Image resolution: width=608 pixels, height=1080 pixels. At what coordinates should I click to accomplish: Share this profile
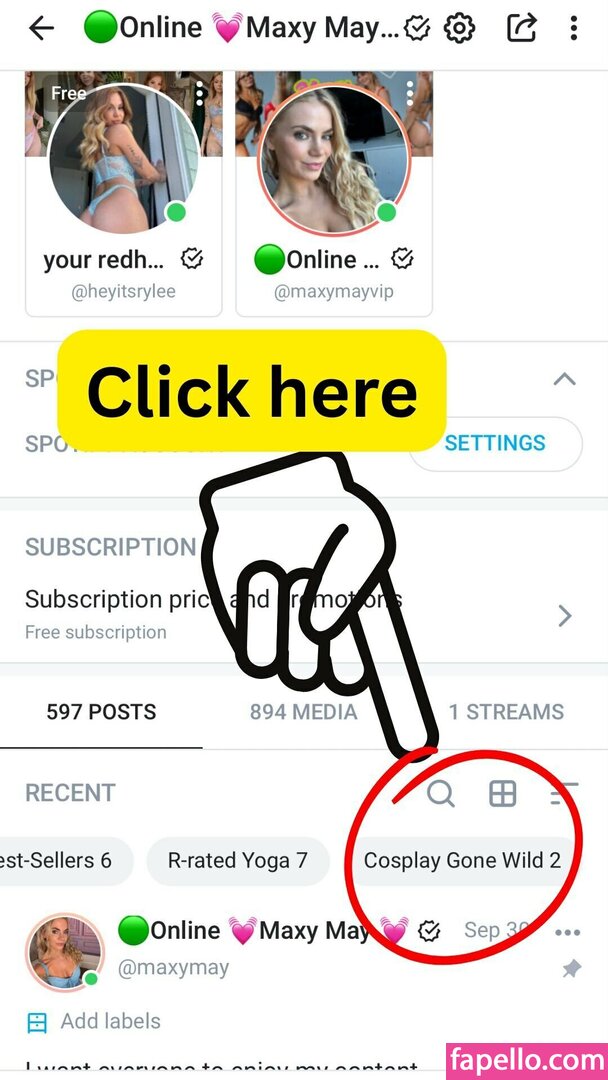(521, 28)
